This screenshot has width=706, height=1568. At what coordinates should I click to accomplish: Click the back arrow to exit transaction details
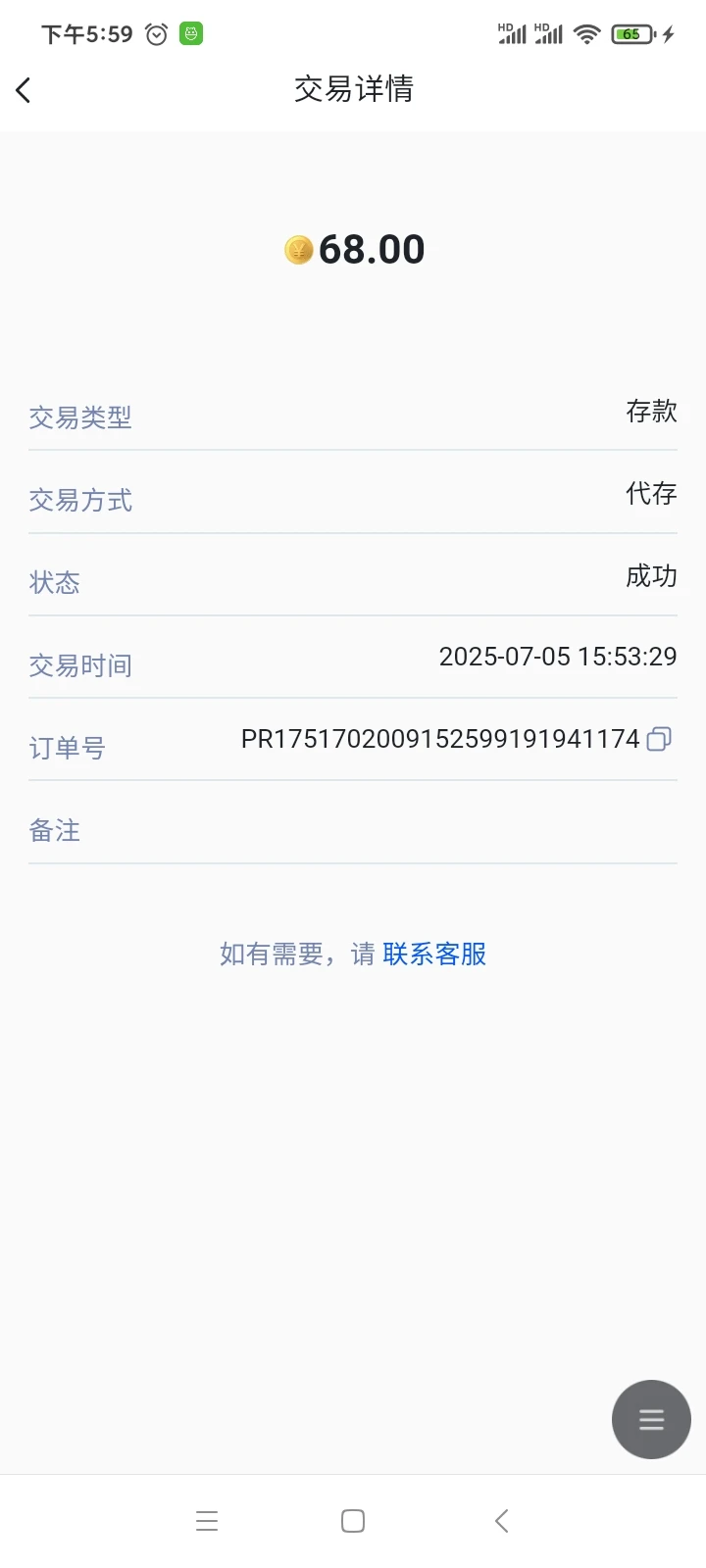pos(24,89)
